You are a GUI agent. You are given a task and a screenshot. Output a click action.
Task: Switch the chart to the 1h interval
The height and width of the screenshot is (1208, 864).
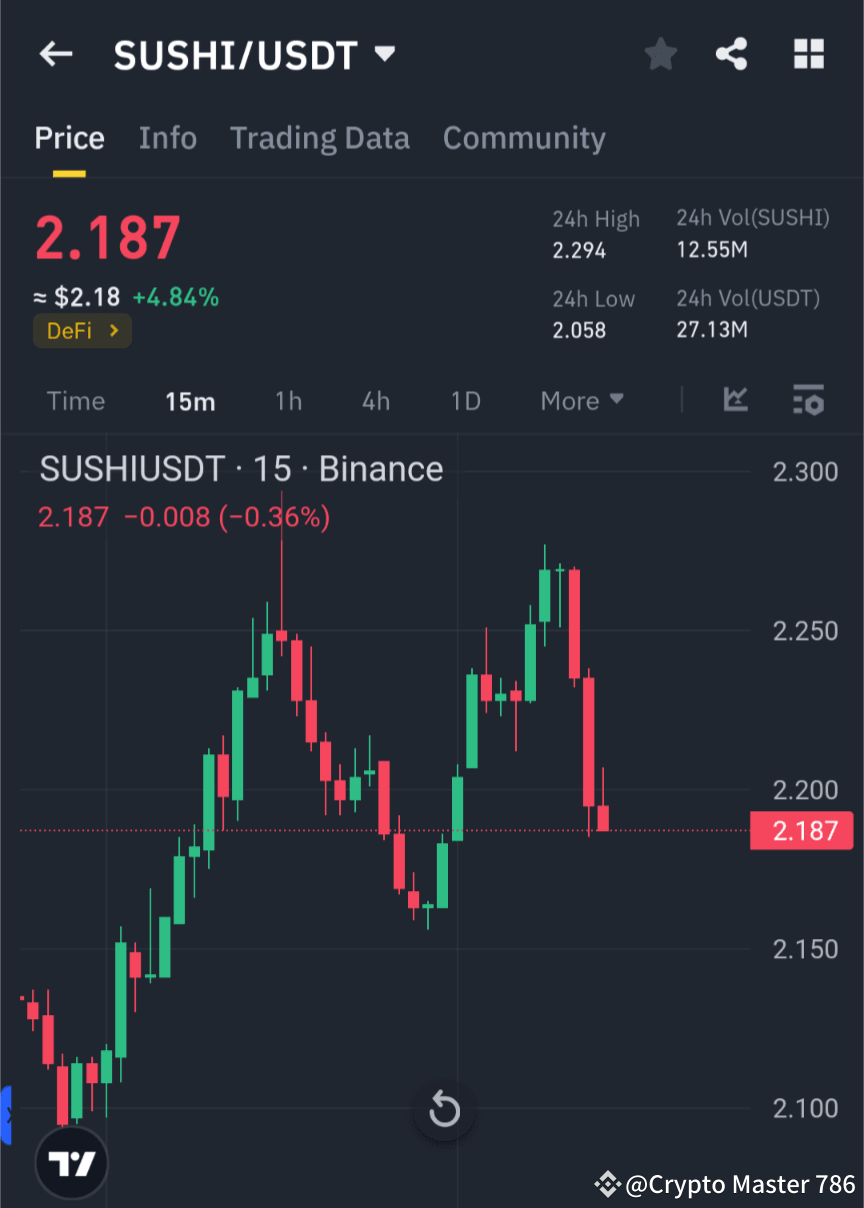click(x=288, y=400)
